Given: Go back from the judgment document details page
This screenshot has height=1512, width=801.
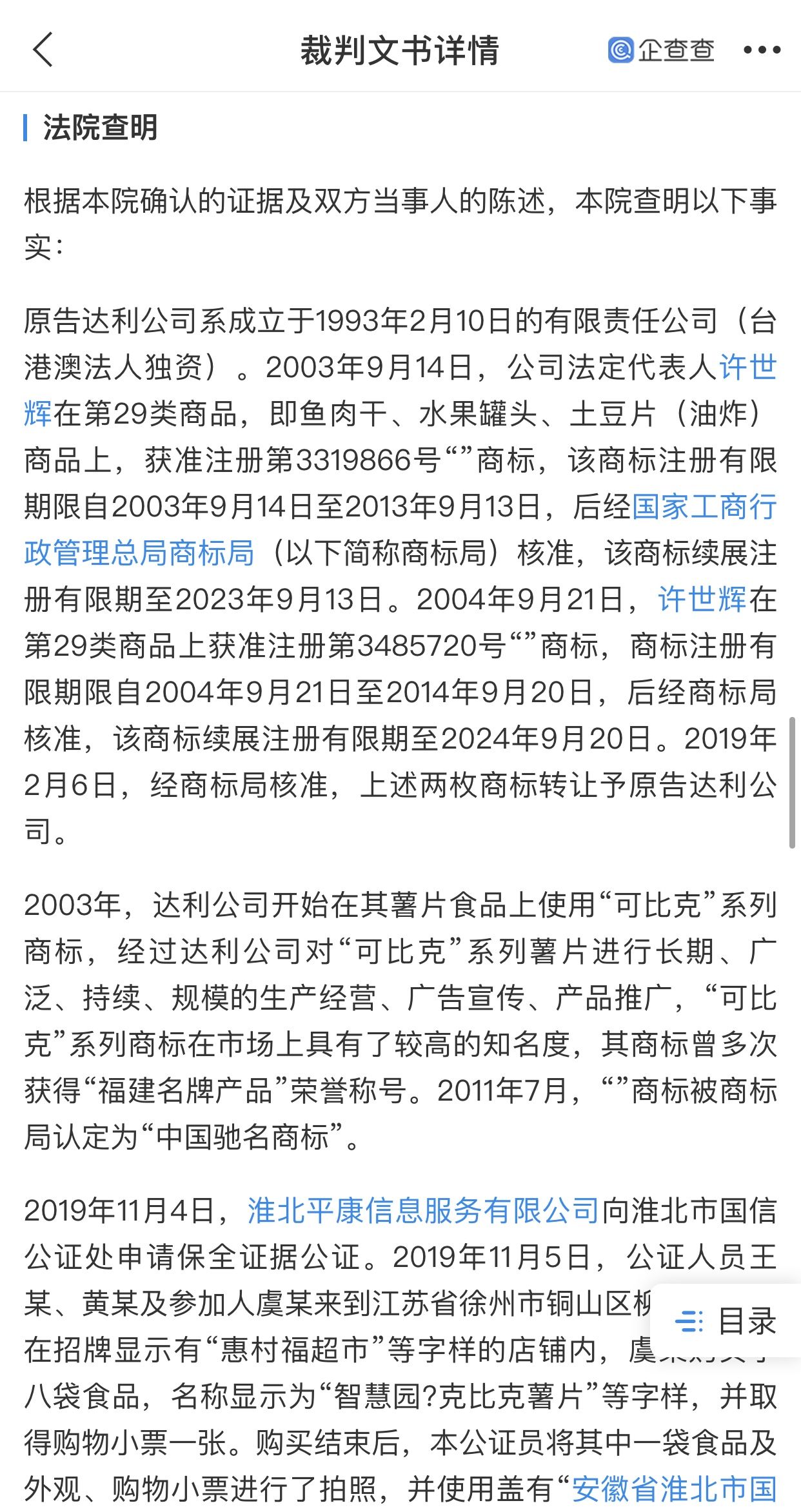Looking at the screenshot, I should [43, 50].
